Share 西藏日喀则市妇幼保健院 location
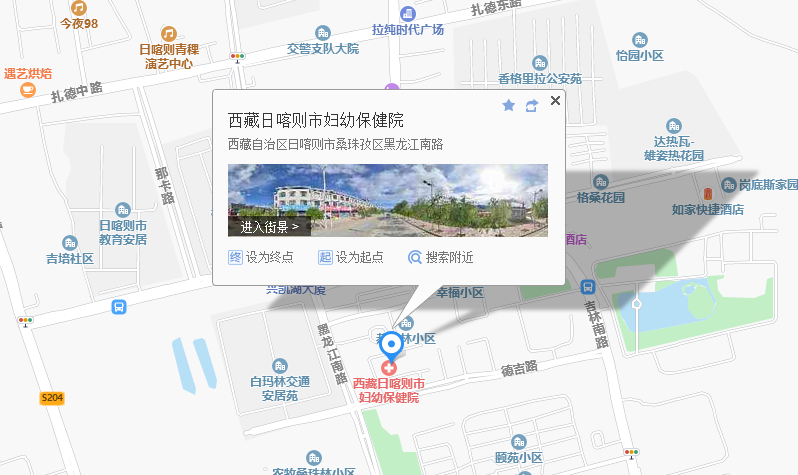Image resolution: width=798 pixels, height=475 pixels. (x=532, y=105)
